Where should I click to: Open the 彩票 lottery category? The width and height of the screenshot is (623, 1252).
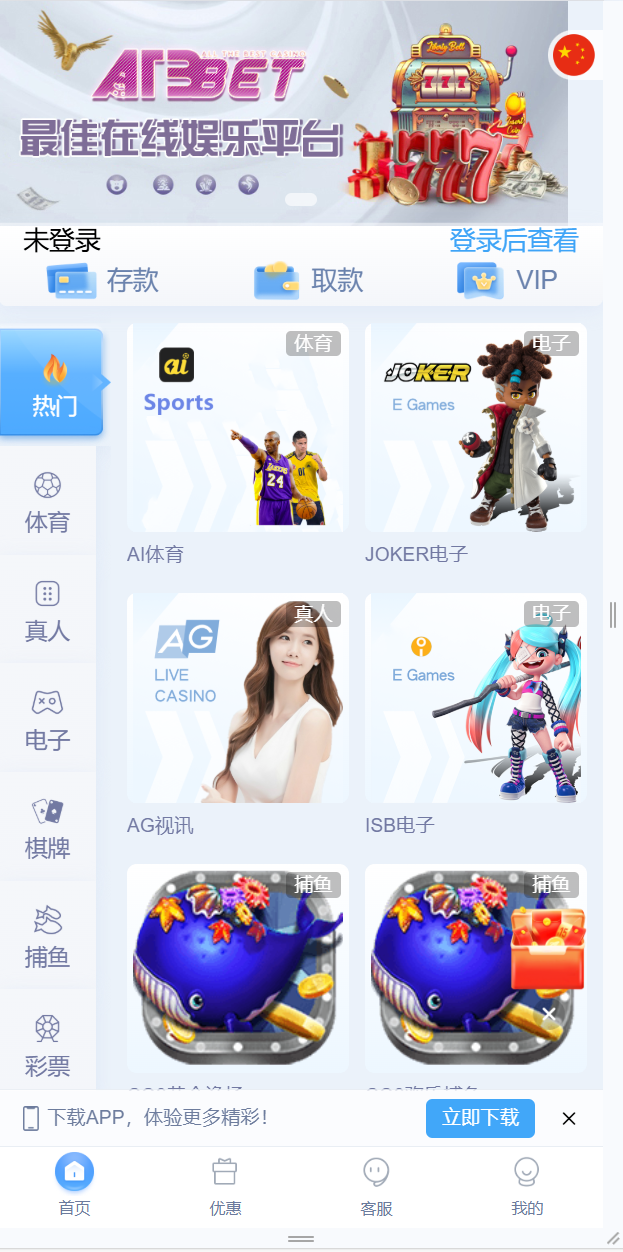[47, 1045]
